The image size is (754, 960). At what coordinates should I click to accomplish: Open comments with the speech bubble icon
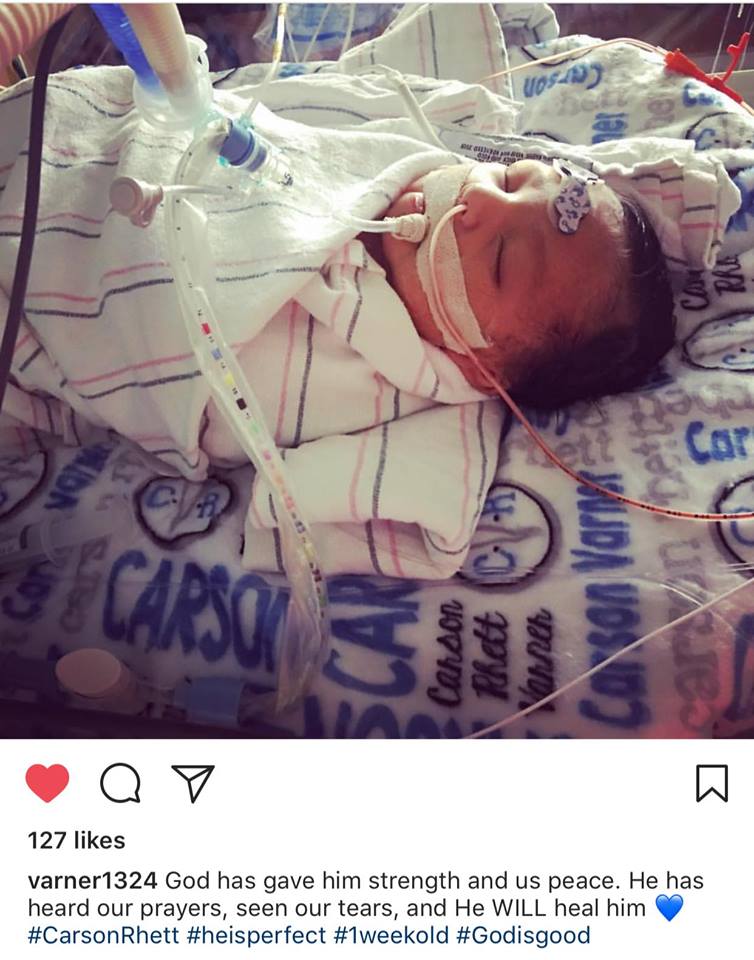coord(120,784)
